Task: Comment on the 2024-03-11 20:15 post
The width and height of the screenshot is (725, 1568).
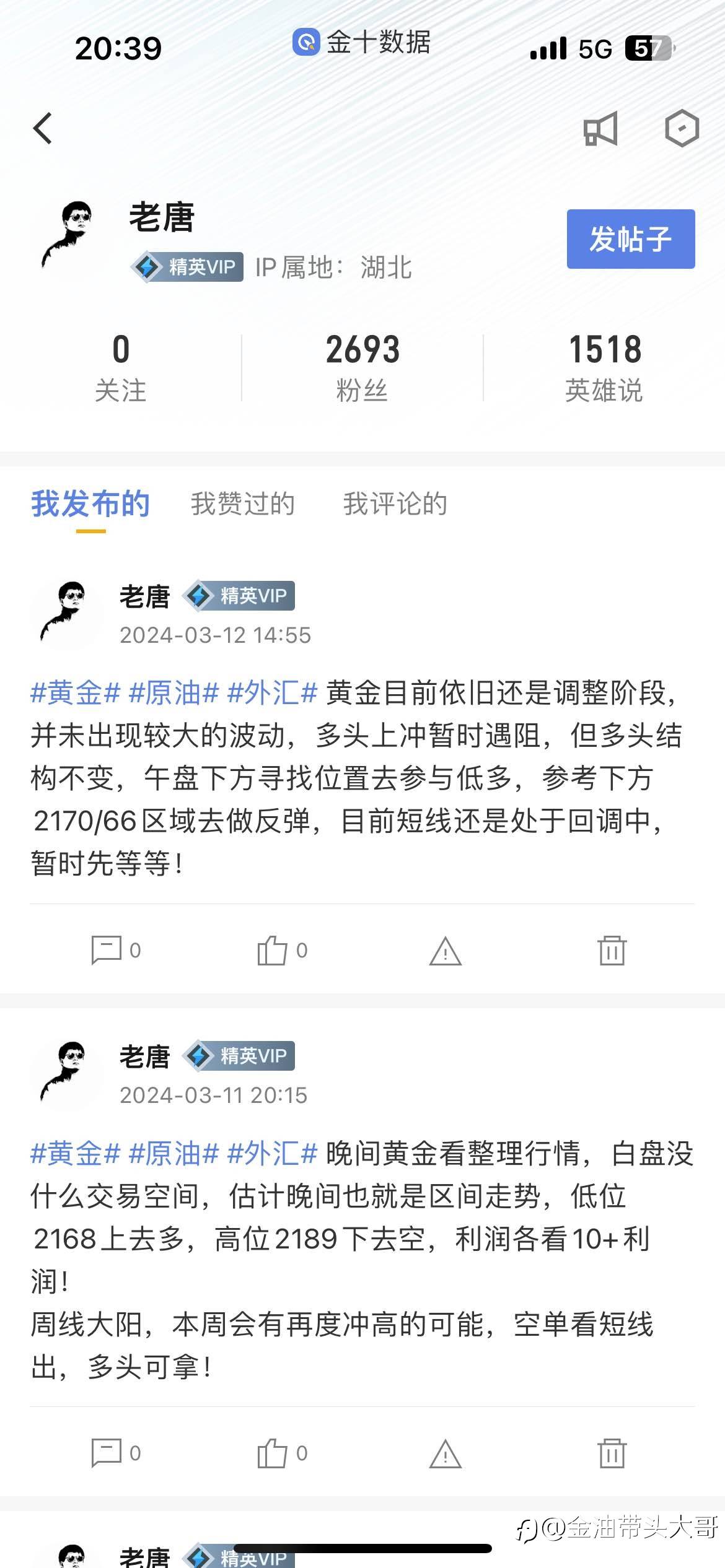Action: pyautogui.click(x=116, y=1453)
